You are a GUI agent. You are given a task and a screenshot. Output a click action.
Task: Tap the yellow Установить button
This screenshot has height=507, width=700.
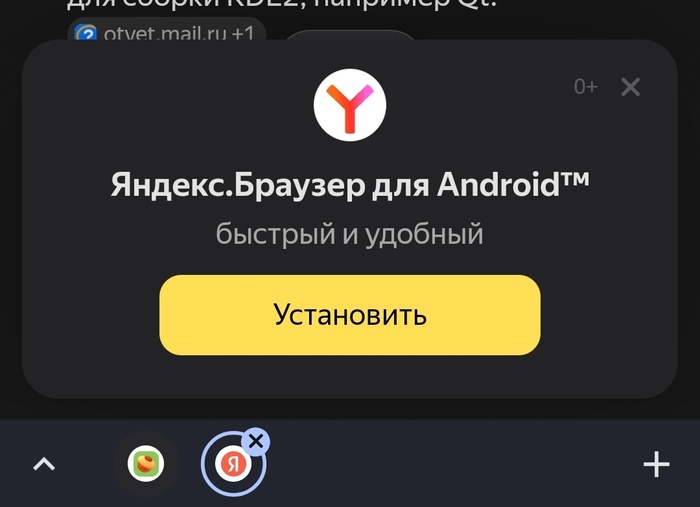coord(350,315)
